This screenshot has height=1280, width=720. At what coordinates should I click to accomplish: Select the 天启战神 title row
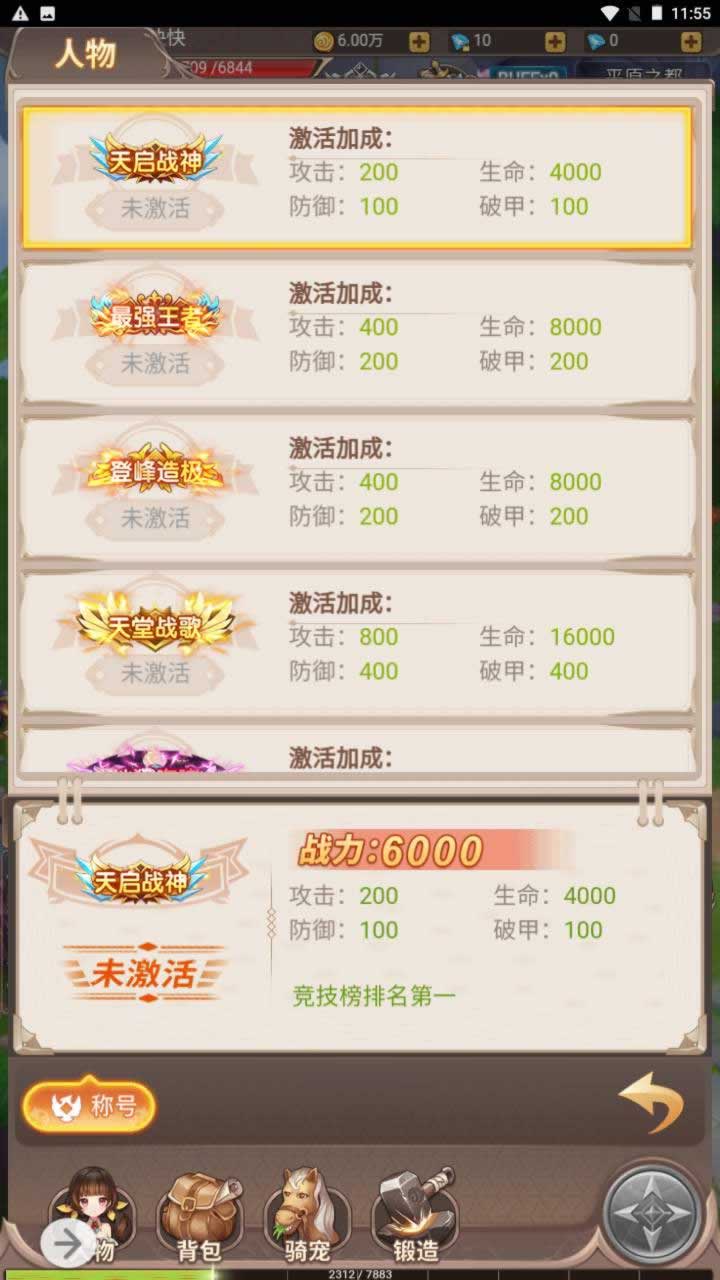[357, 178]
